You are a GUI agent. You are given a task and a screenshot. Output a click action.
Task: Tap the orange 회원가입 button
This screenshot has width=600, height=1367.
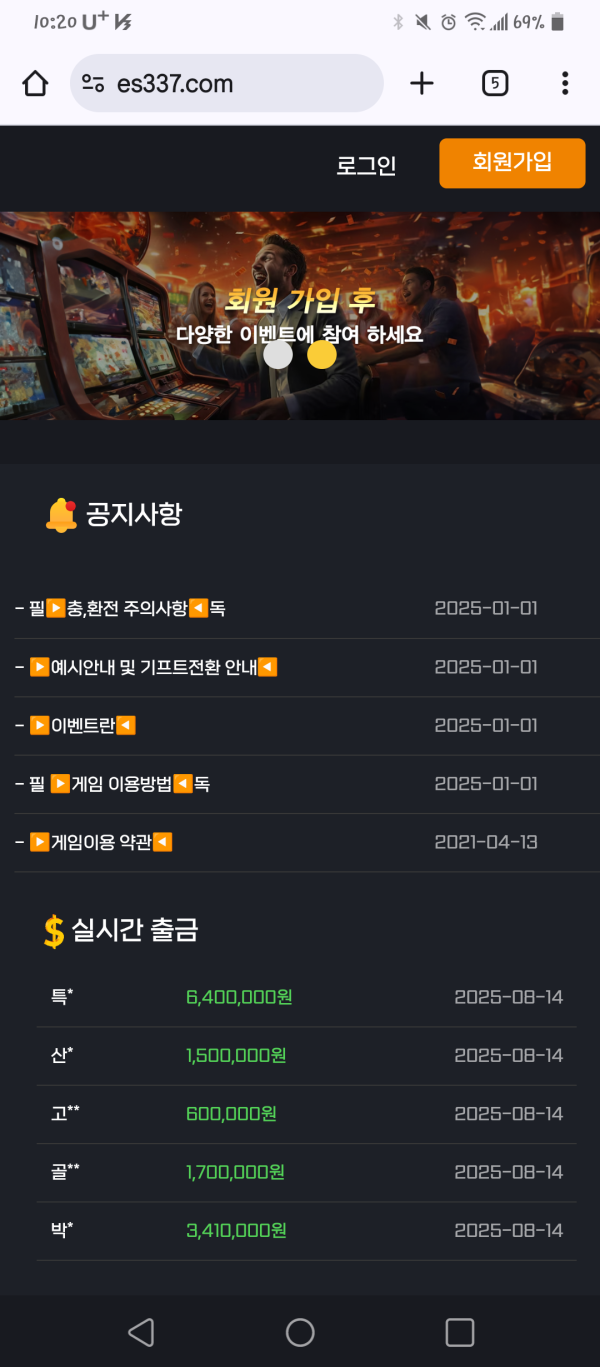(512, 163)
